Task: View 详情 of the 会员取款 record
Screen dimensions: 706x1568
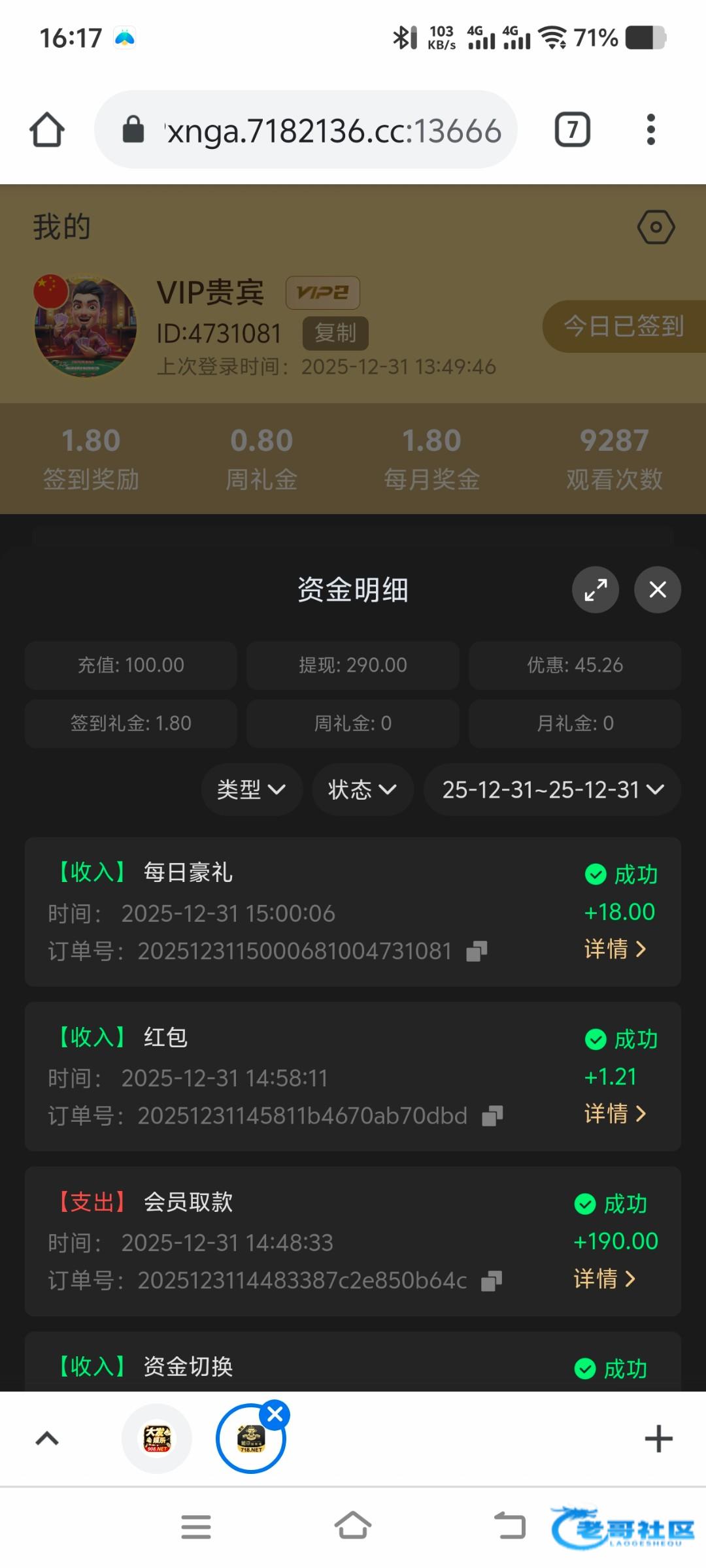Action: [x=605, y=1279]
